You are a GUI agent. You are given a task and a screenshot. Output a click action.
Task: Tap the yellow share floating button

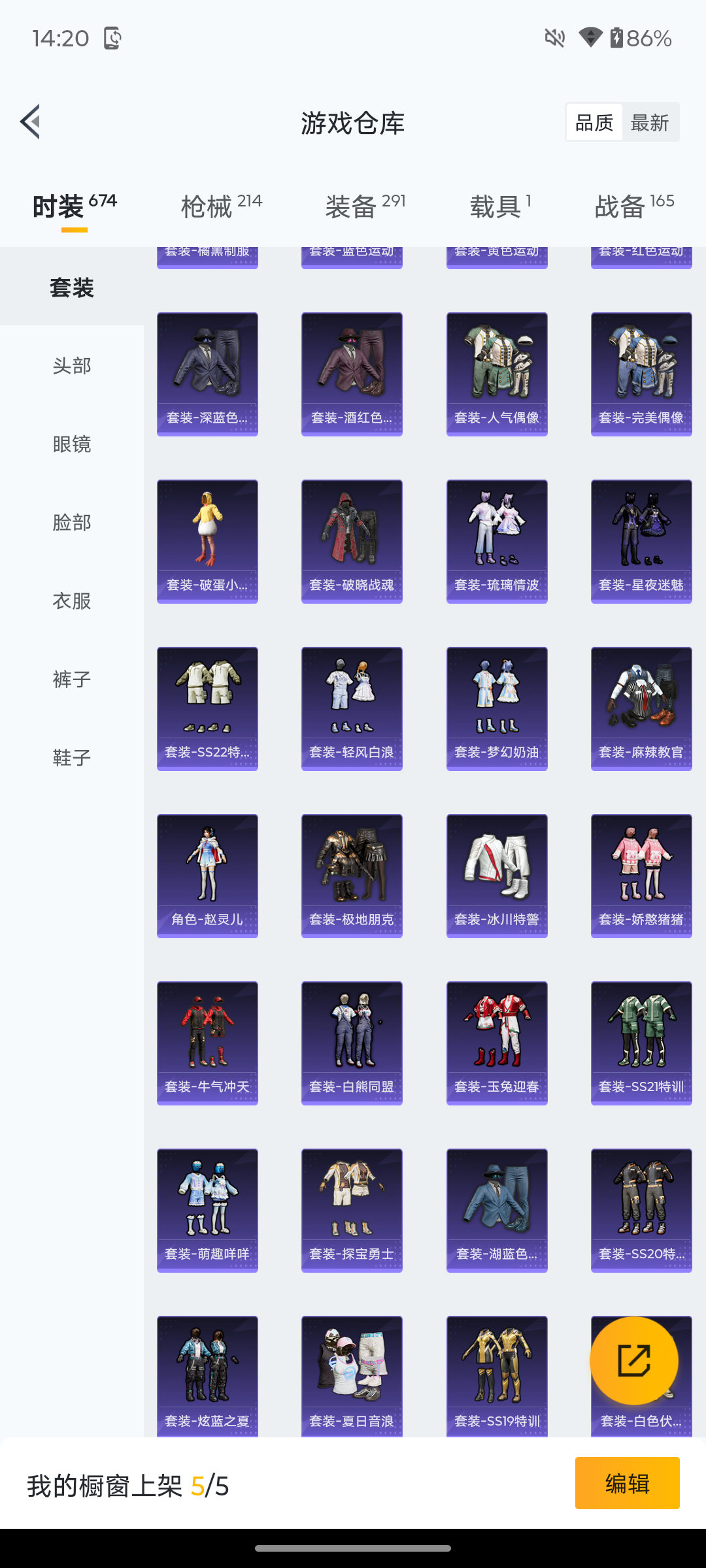click(x=633, y=1361)
